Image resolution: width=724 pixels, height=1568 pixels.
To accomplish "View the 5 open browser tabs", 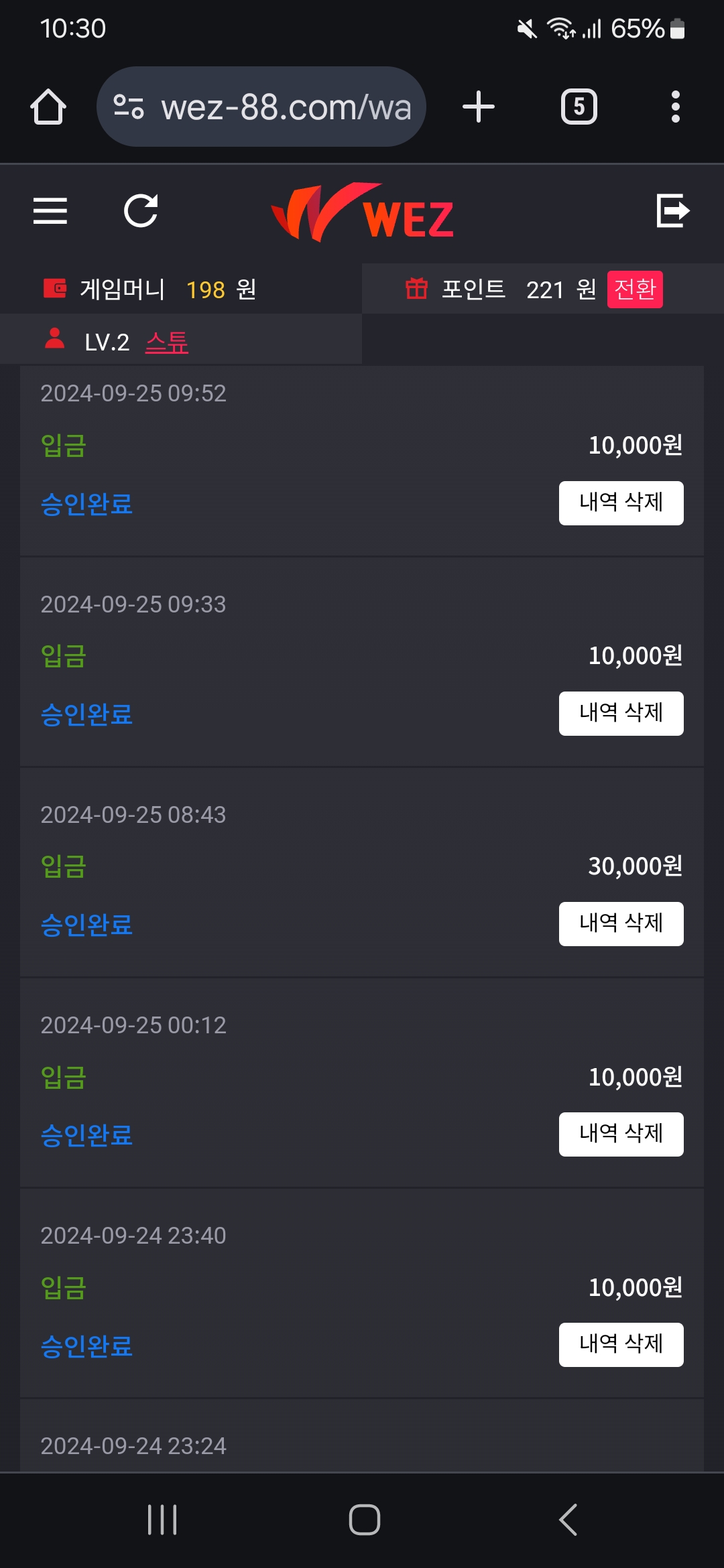I will tap(579, 107).
